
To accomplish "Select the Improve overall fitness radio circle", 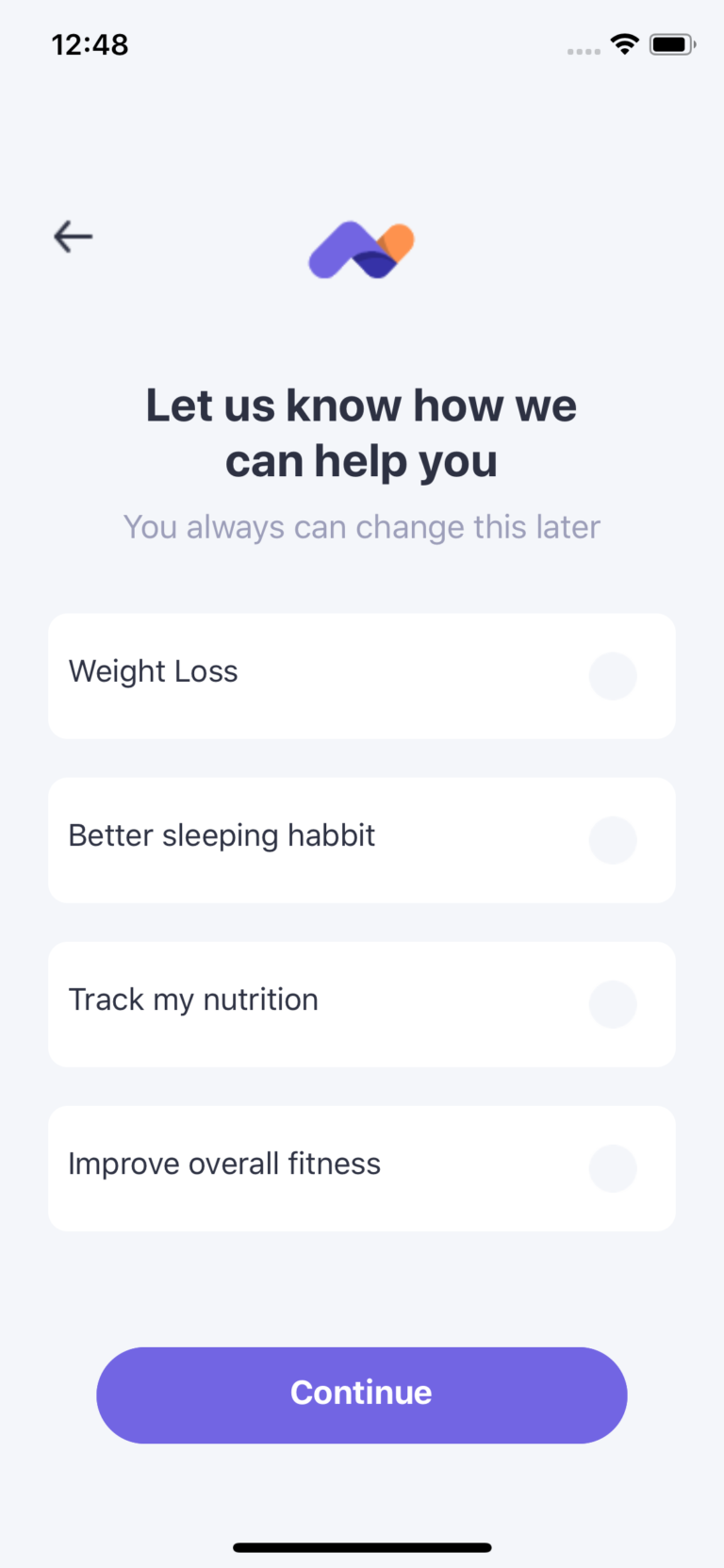I will click(x=612, y=1168).
